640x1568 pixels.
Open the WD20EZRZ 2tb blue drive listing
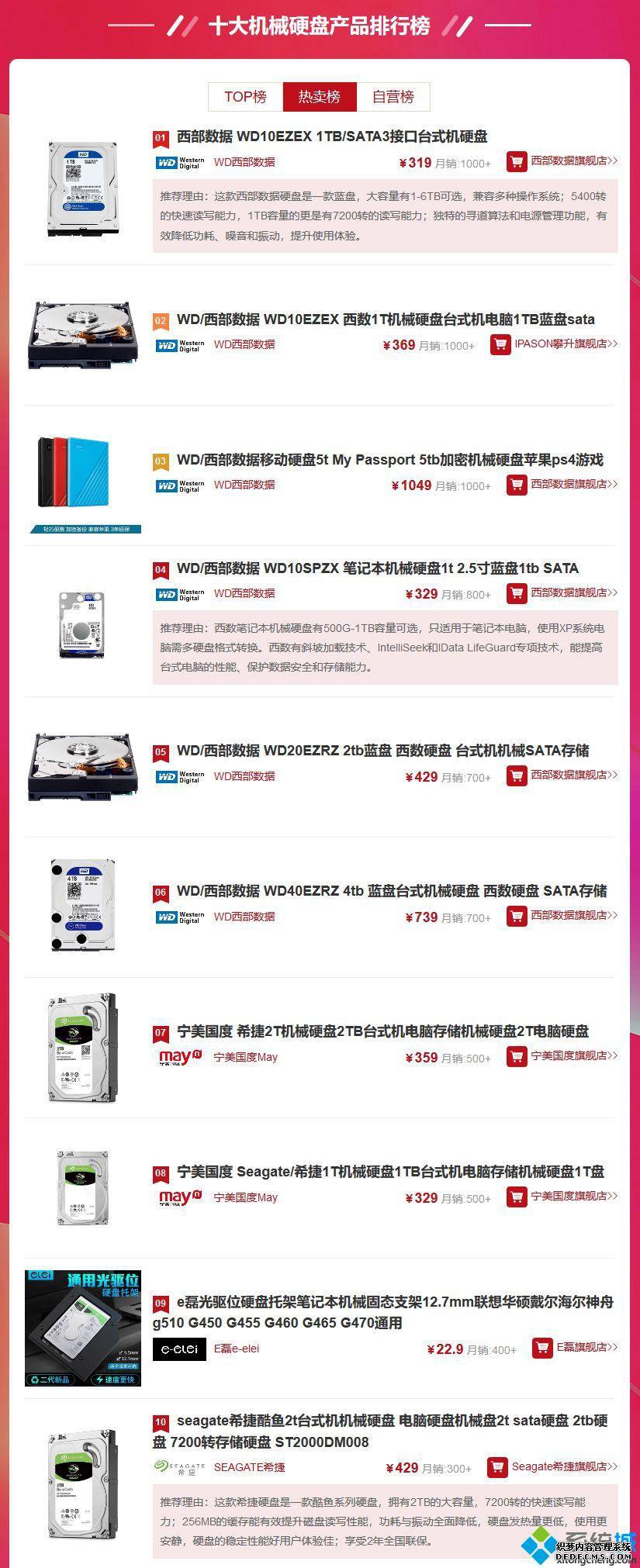(x=382, y=751)
